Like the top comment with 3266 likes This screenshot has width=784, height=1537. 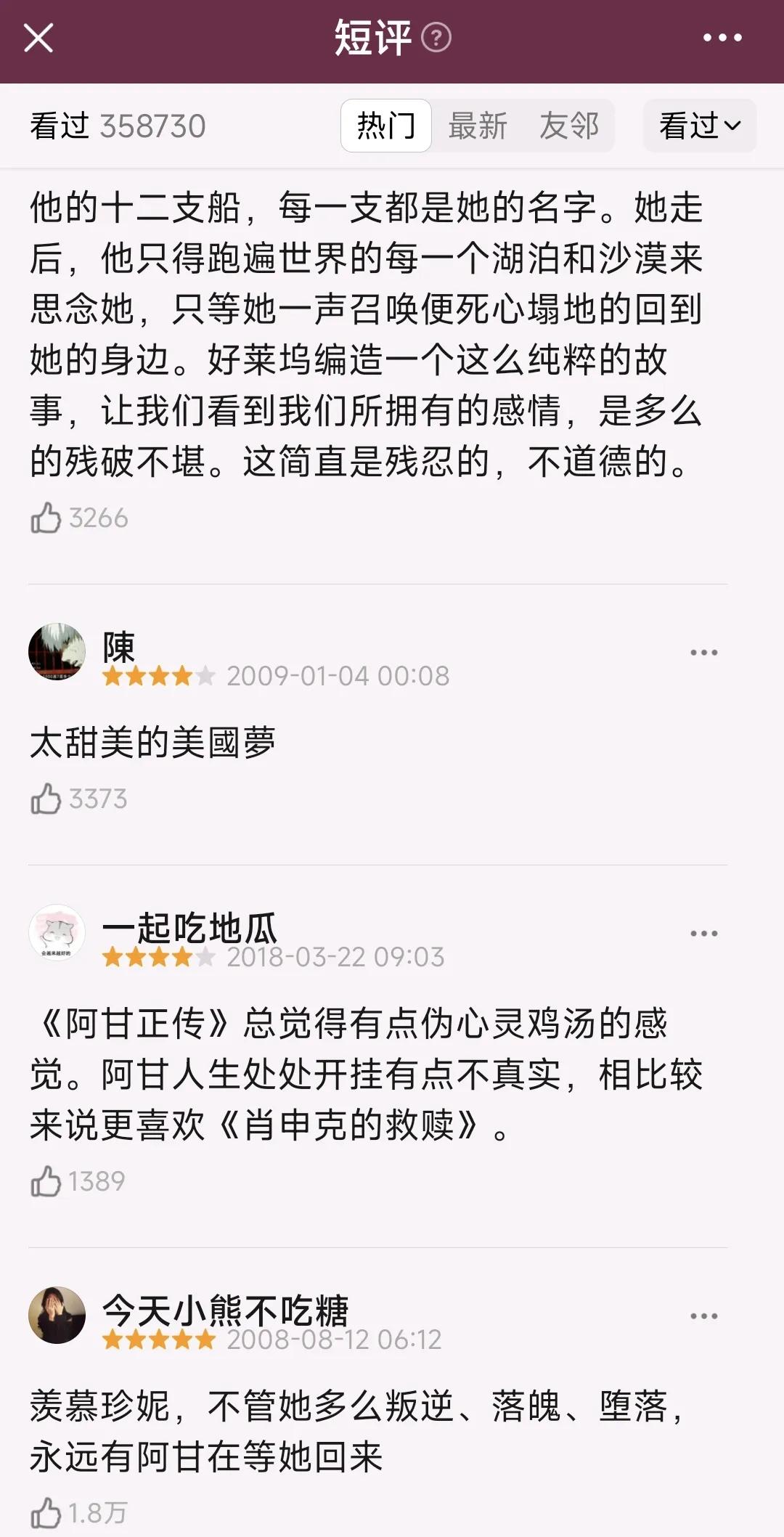[x=46, y=517]
